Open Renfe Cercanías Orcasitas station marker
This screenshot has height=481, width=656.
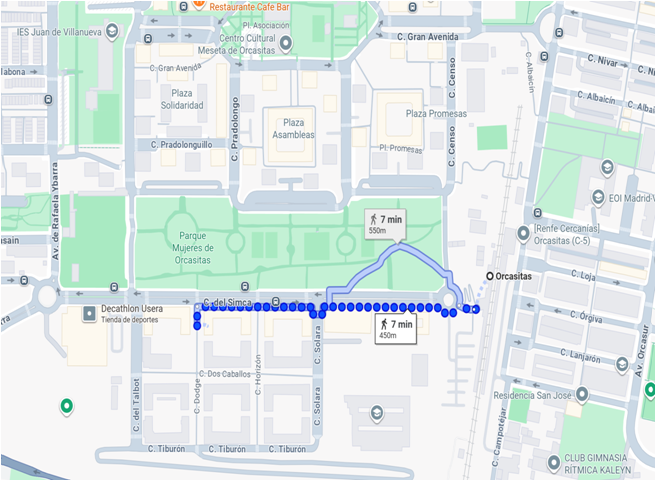pos(522,233)
